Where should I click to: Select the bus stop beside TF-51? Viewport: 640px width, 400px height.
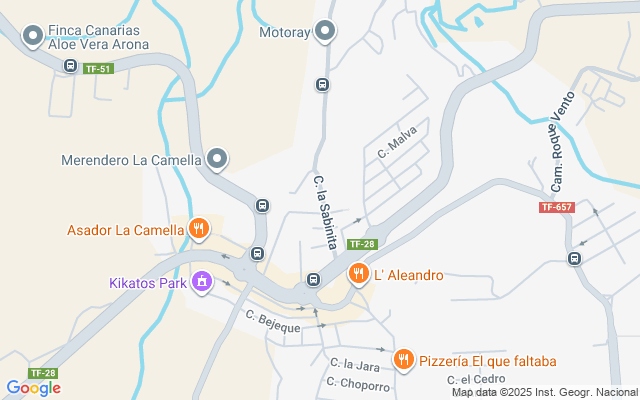[x=69, y=66]
